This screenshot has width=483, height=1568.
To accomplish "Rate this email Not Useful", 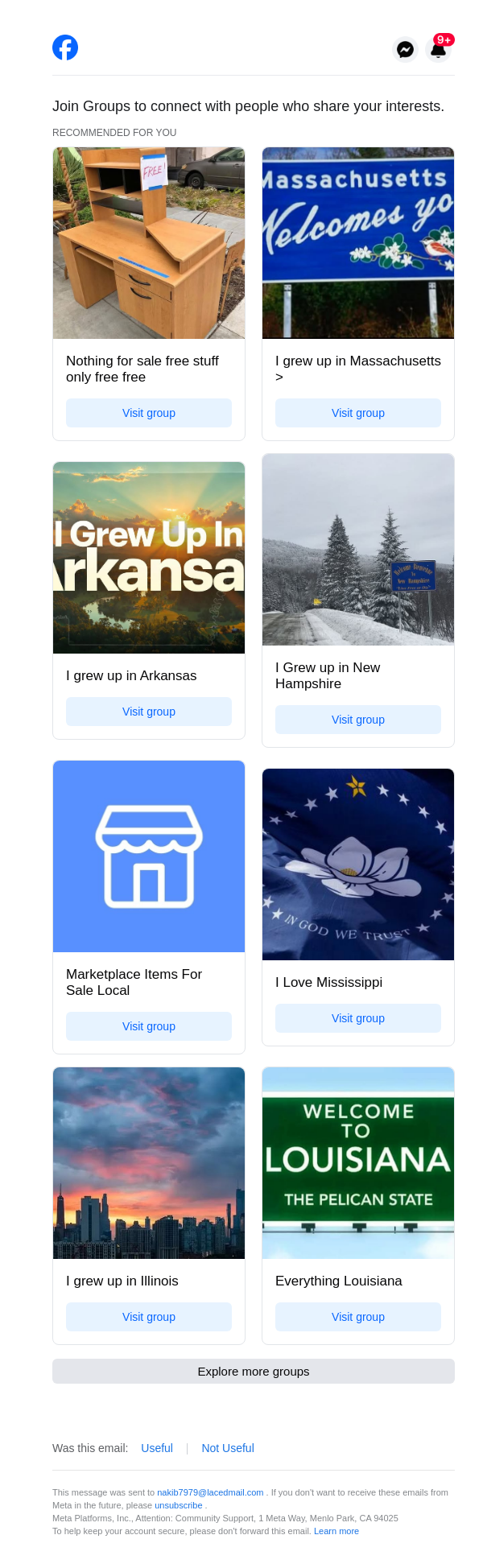I will (x=228, y=1448).
